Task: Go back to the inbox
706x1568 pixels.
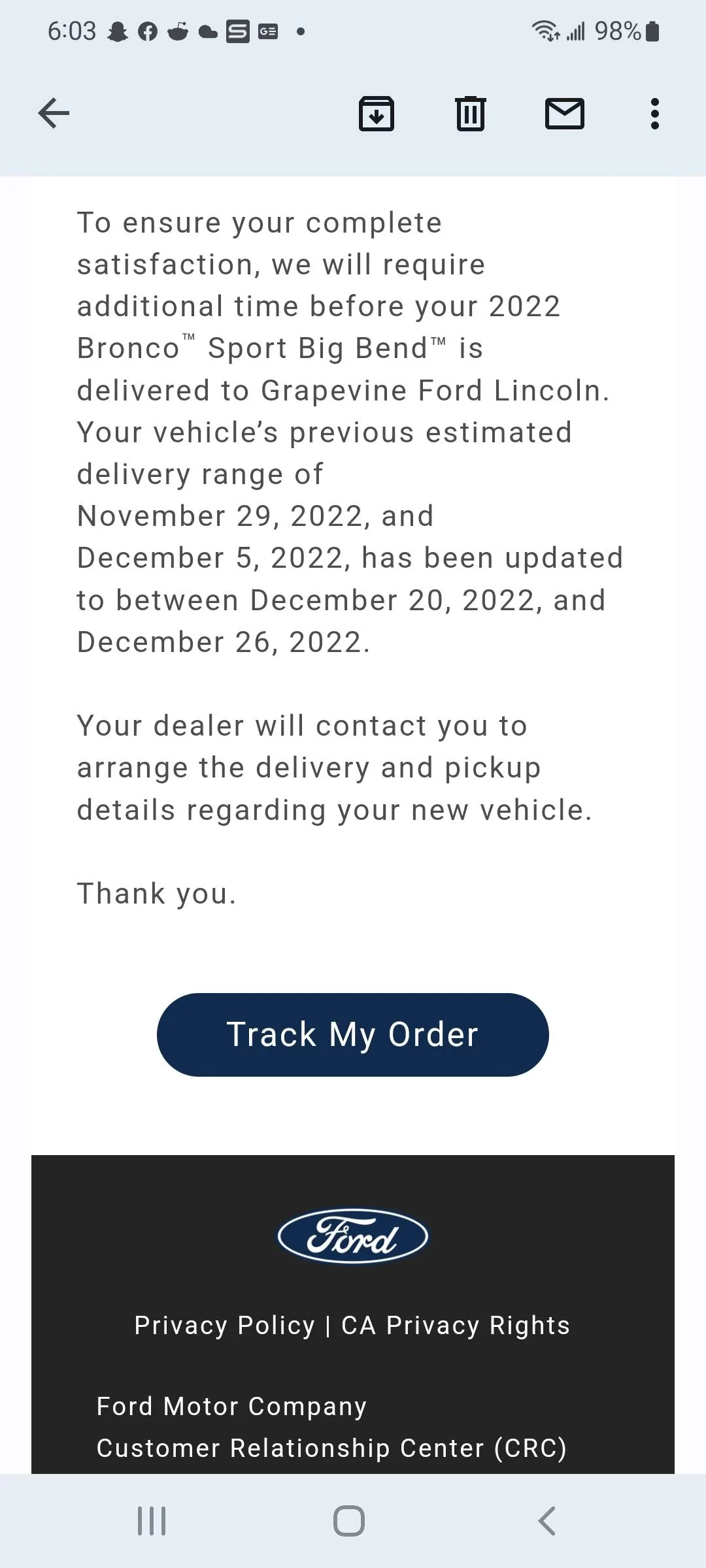Action: tap(54, 114)
